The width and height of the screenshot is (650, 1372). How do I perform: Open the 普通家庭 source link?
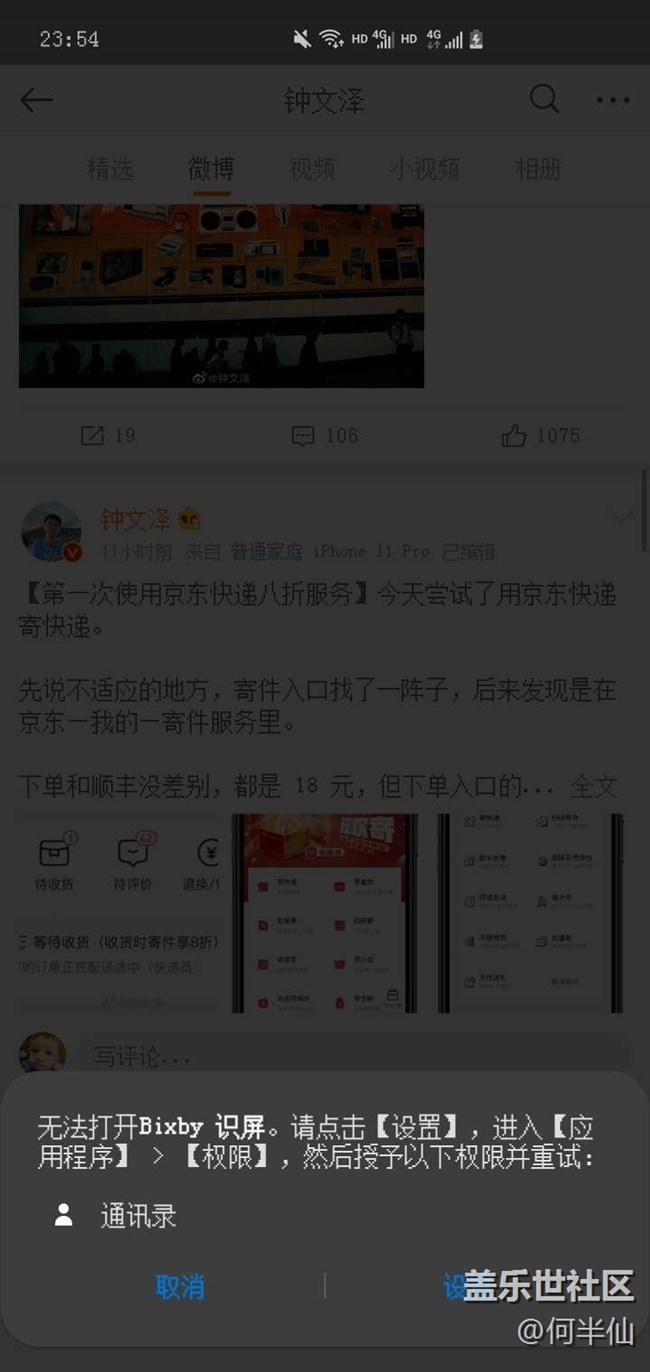coord(266,551)
